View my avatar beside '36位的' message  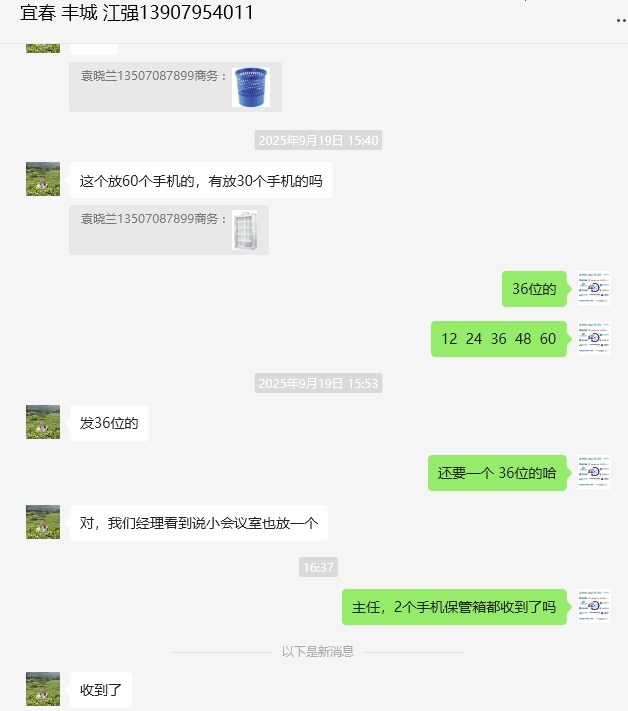pos(594,288)
